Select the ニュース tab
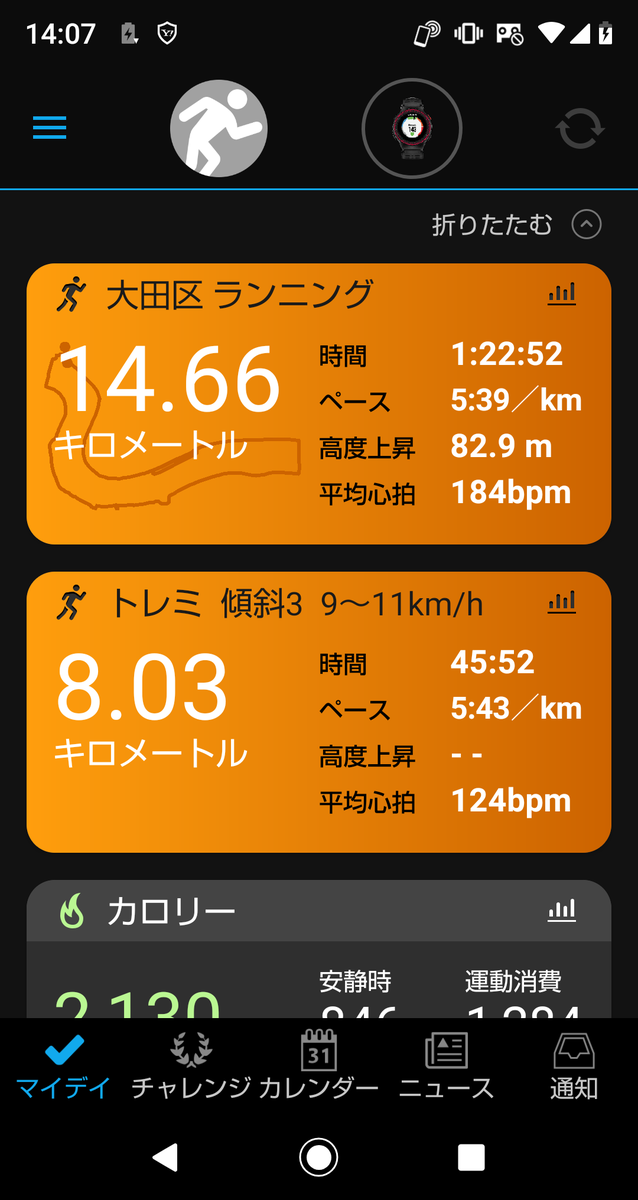Screen dimensions: 638x1200 tap(446, 1066)
